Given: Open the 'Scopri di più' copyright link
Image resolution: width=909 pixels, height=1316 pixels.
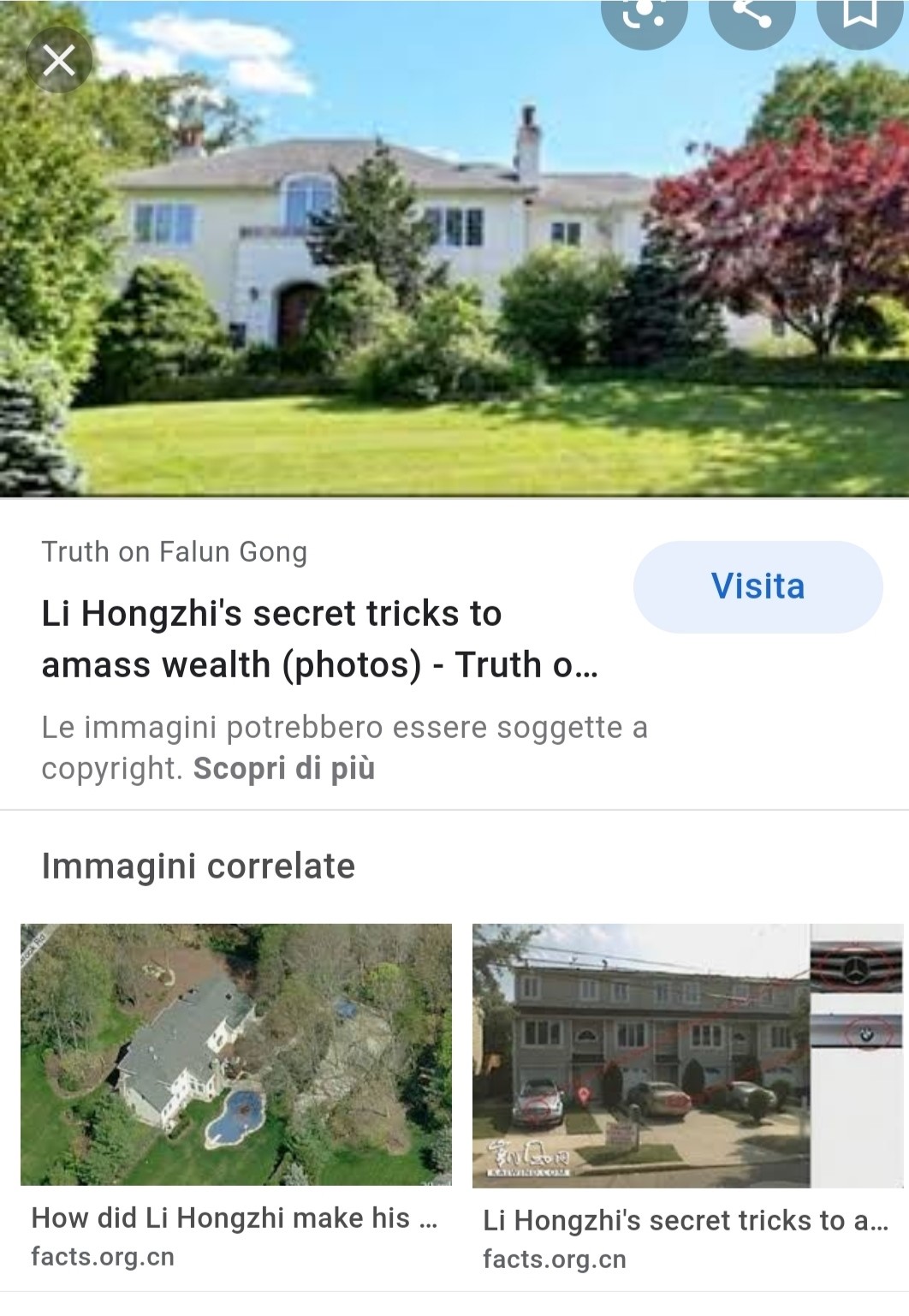Looking at the screenshot, I should 284,768.
